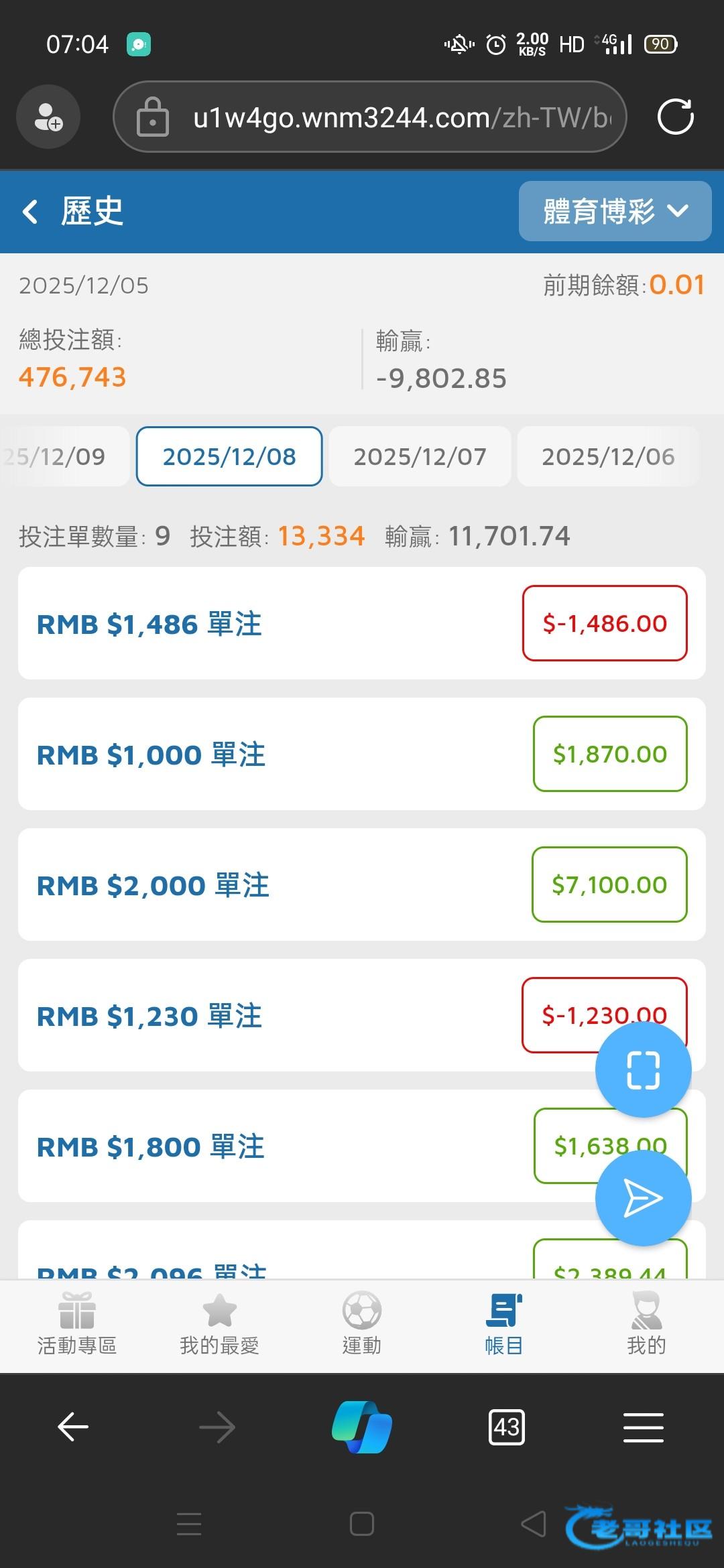Open the RMB $1,000 單注 bet card

(x=268, y=755)
